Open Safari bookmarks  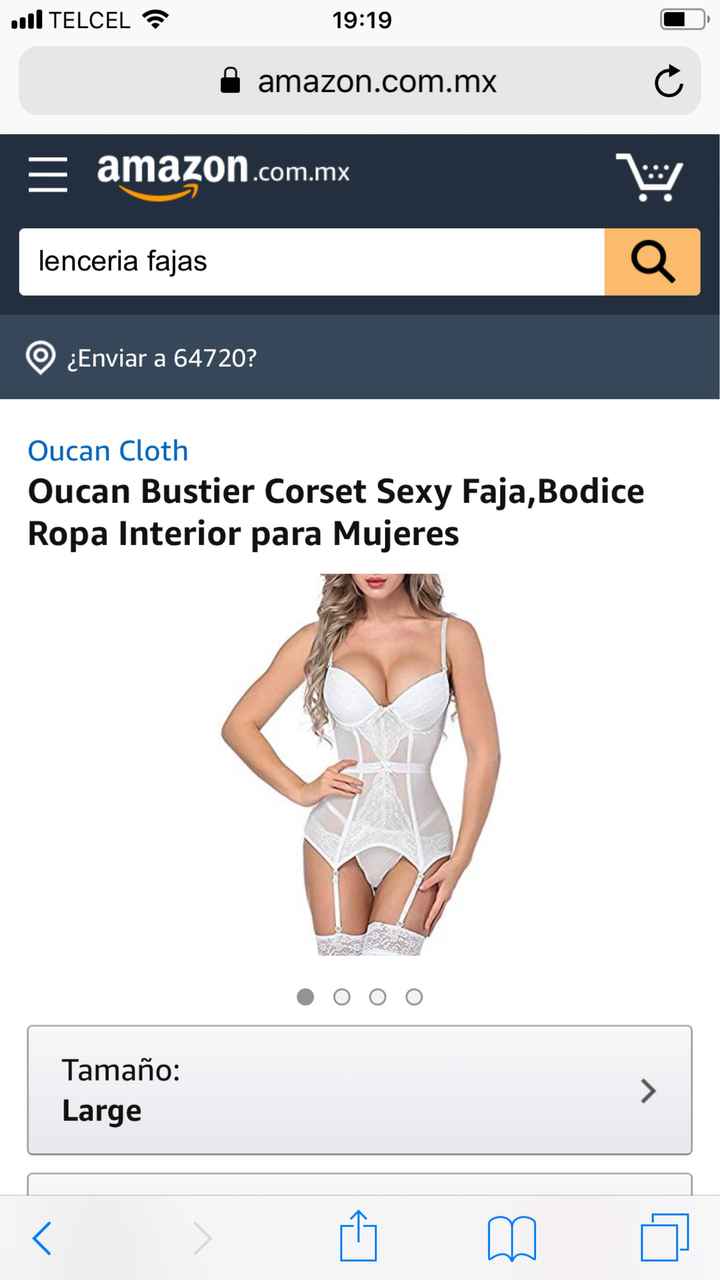(x=512, y=1238)
